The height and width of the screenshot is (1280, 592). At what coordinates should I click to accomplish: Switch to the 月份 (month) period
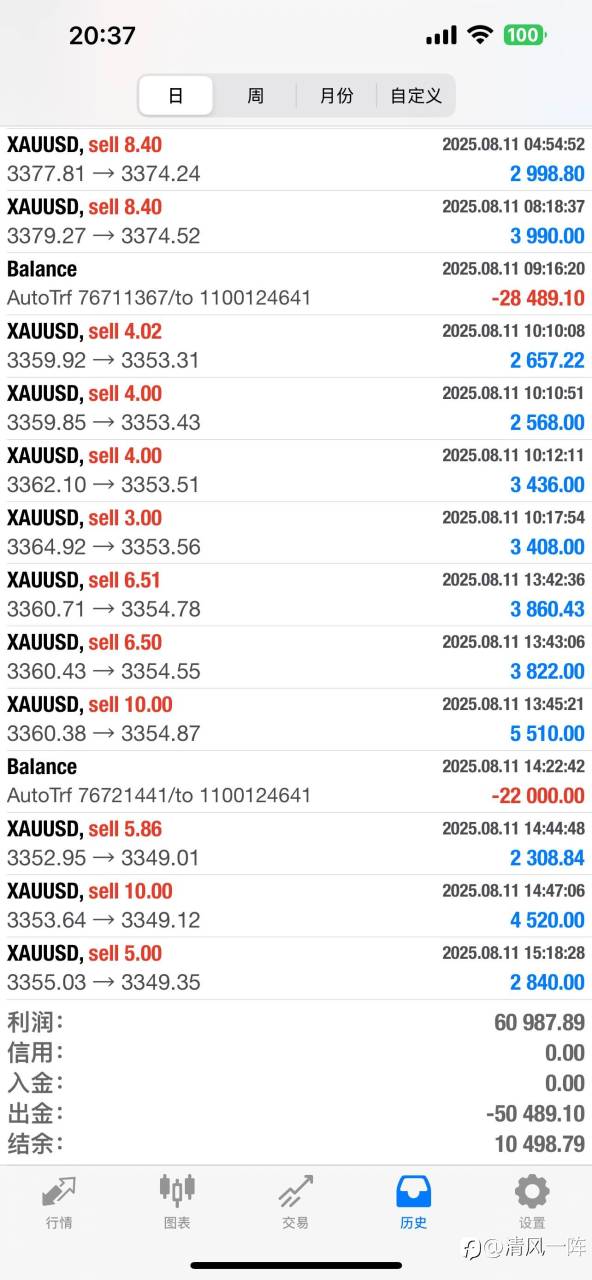coord(336,96)
